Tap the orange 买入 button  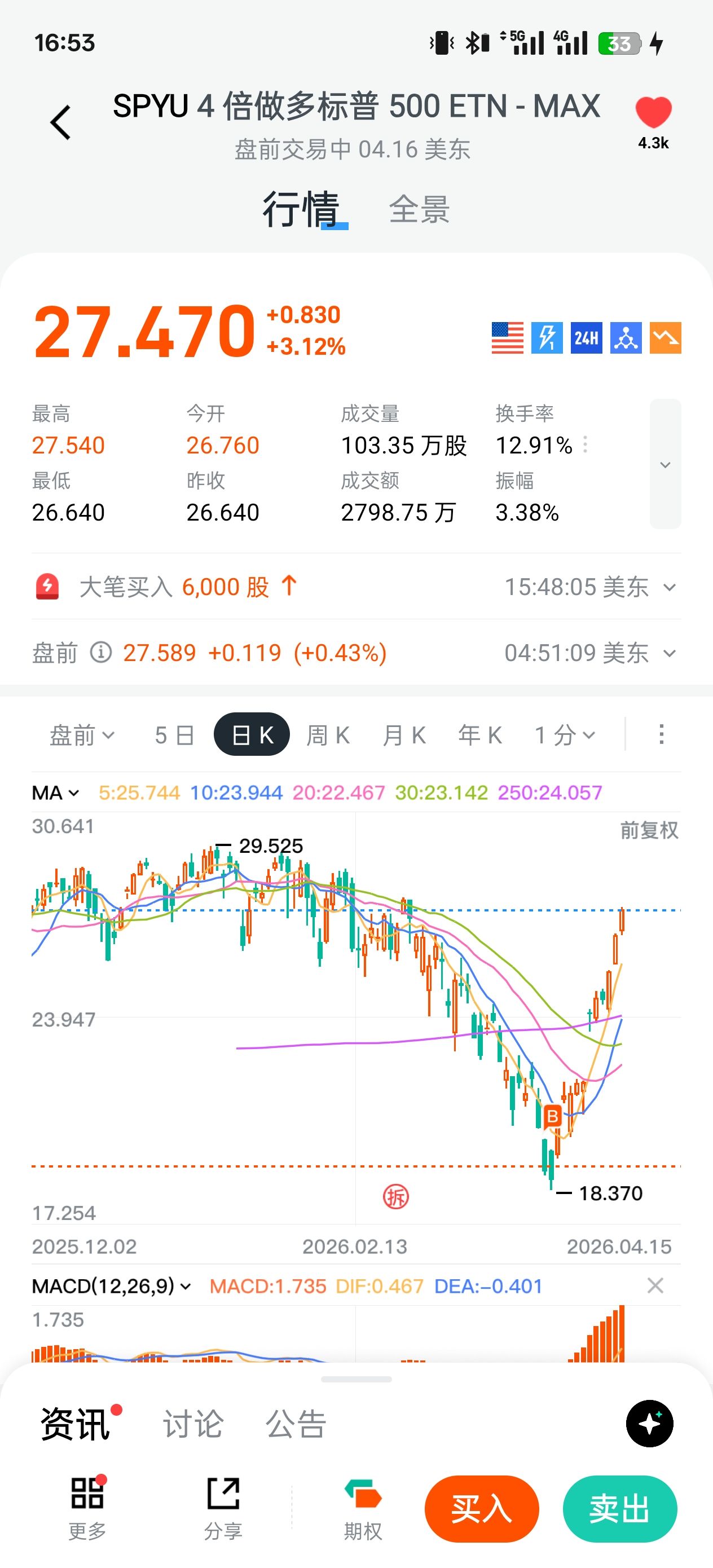pos(481,1508)
